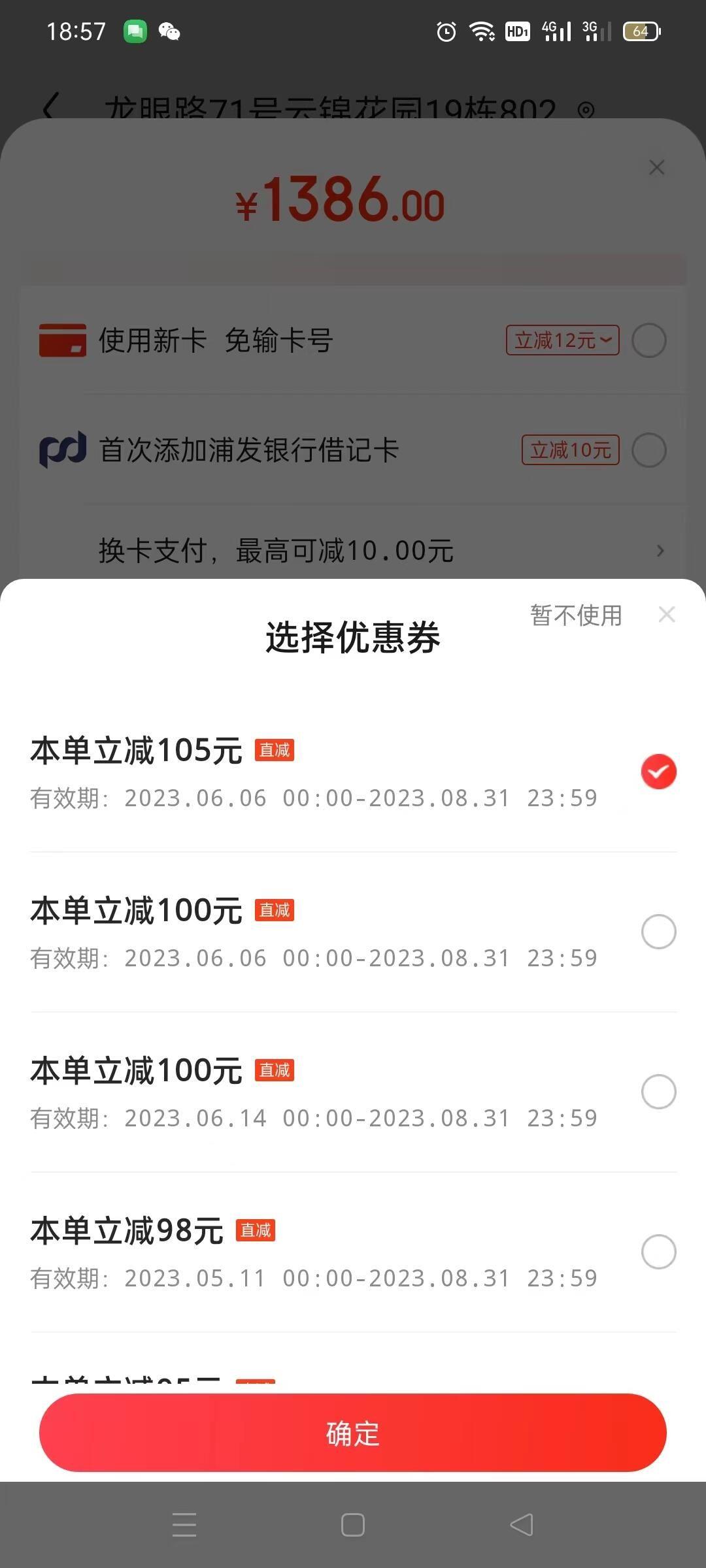Select the 本单立减105元 coupon
The height and width of the screenshot is (1568, 706).
tap(658, 772)
